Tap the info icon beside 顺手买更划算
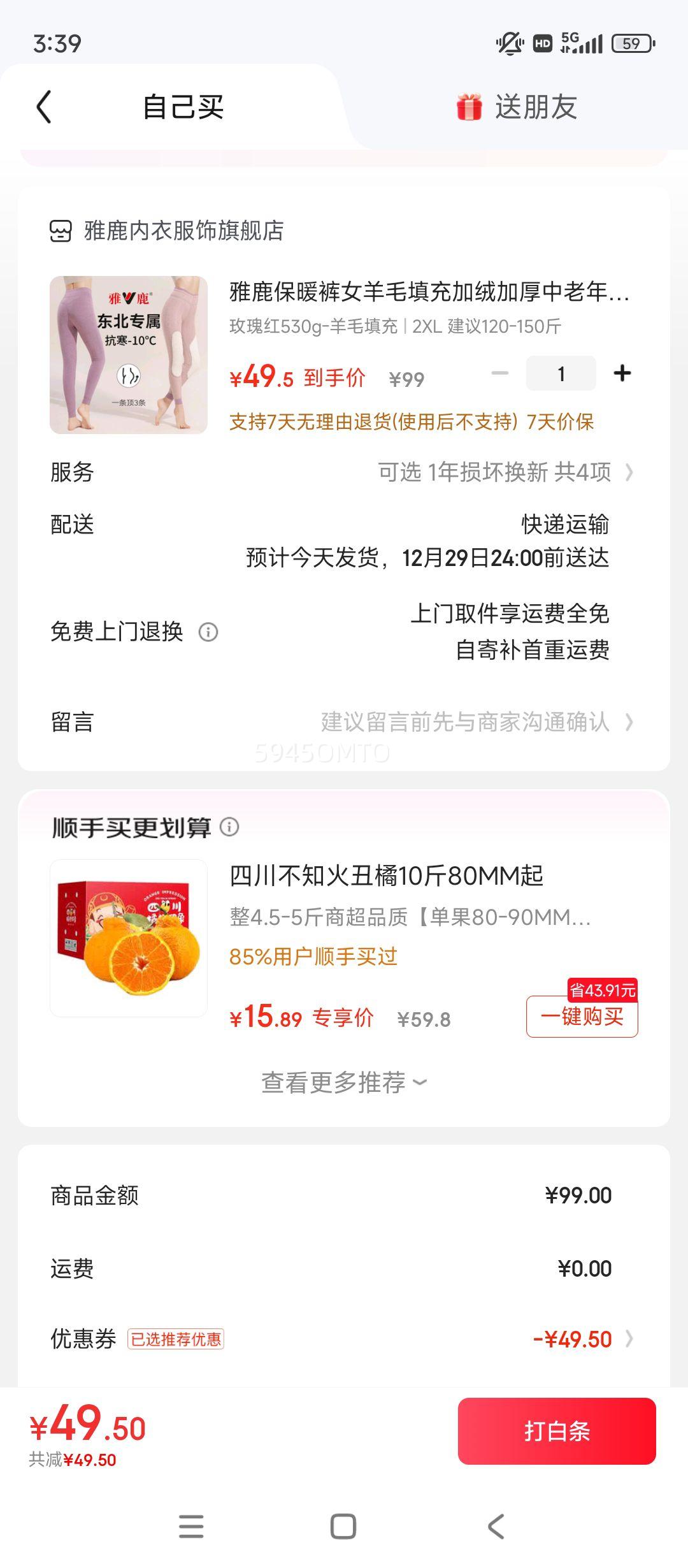This screenshot has width=688, height=1568. tap(229, 827)
